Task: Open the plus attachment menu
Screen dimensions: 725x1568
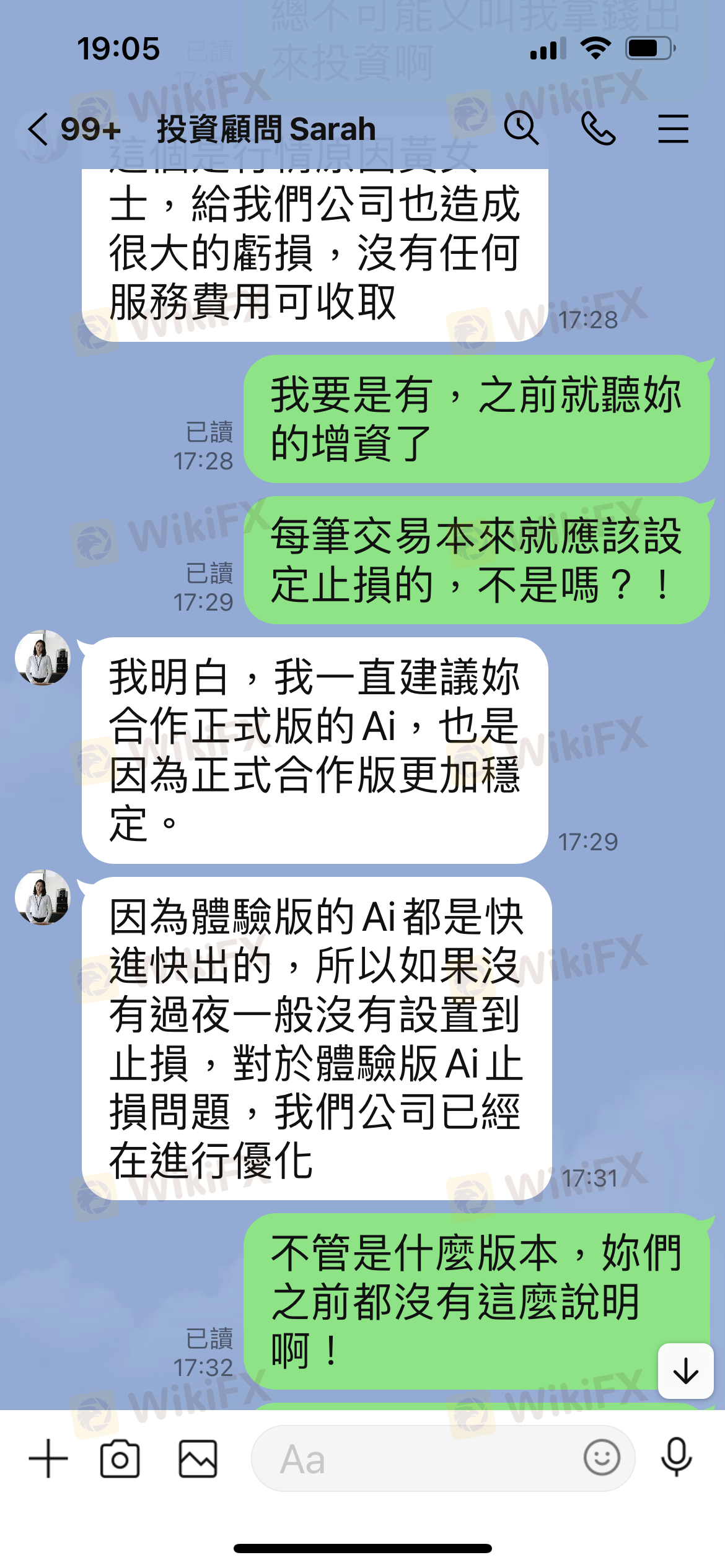Action: pos(48,1458)
